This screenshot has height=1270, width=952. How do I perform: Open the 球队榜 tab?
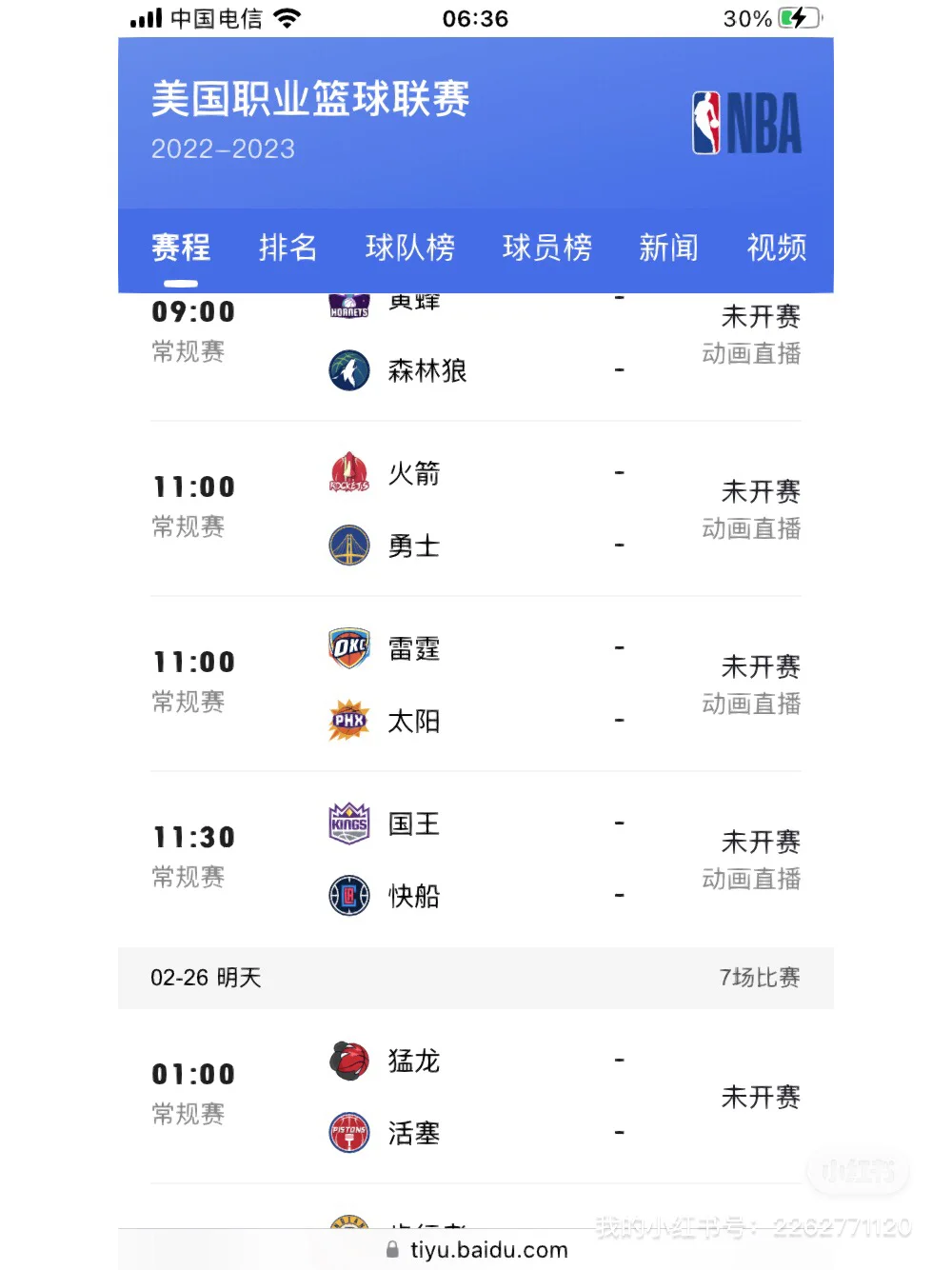(x=409, y=248)
